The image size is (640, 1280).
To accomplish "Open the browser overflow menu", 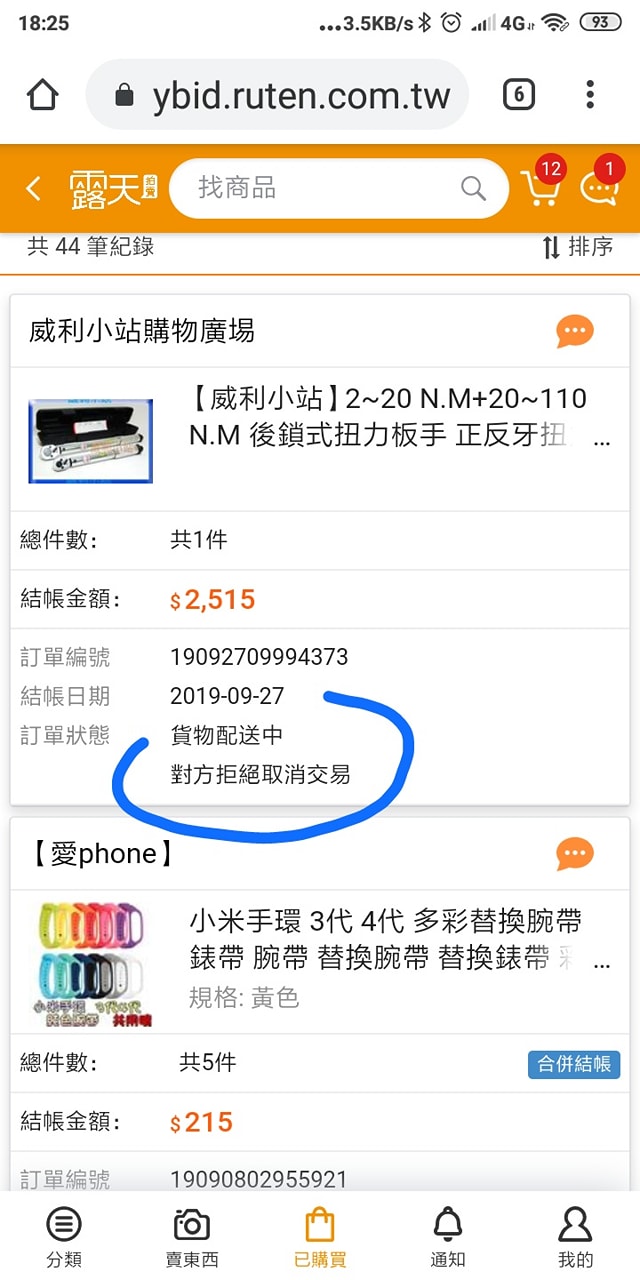I will click(x=590, y=95).
